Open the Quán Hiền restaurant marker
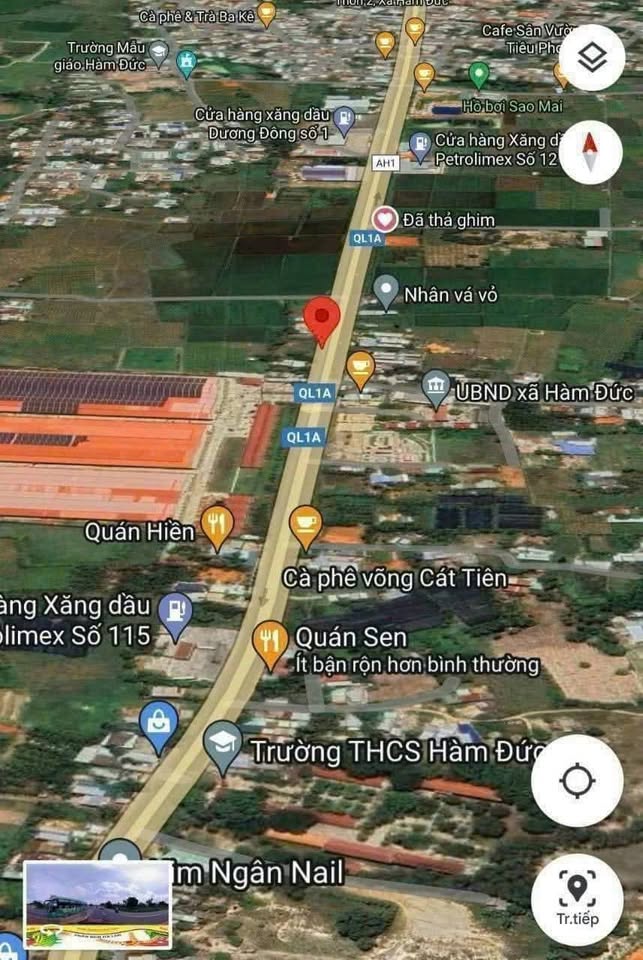Screen dimensions: 643x960 [217, 525]
